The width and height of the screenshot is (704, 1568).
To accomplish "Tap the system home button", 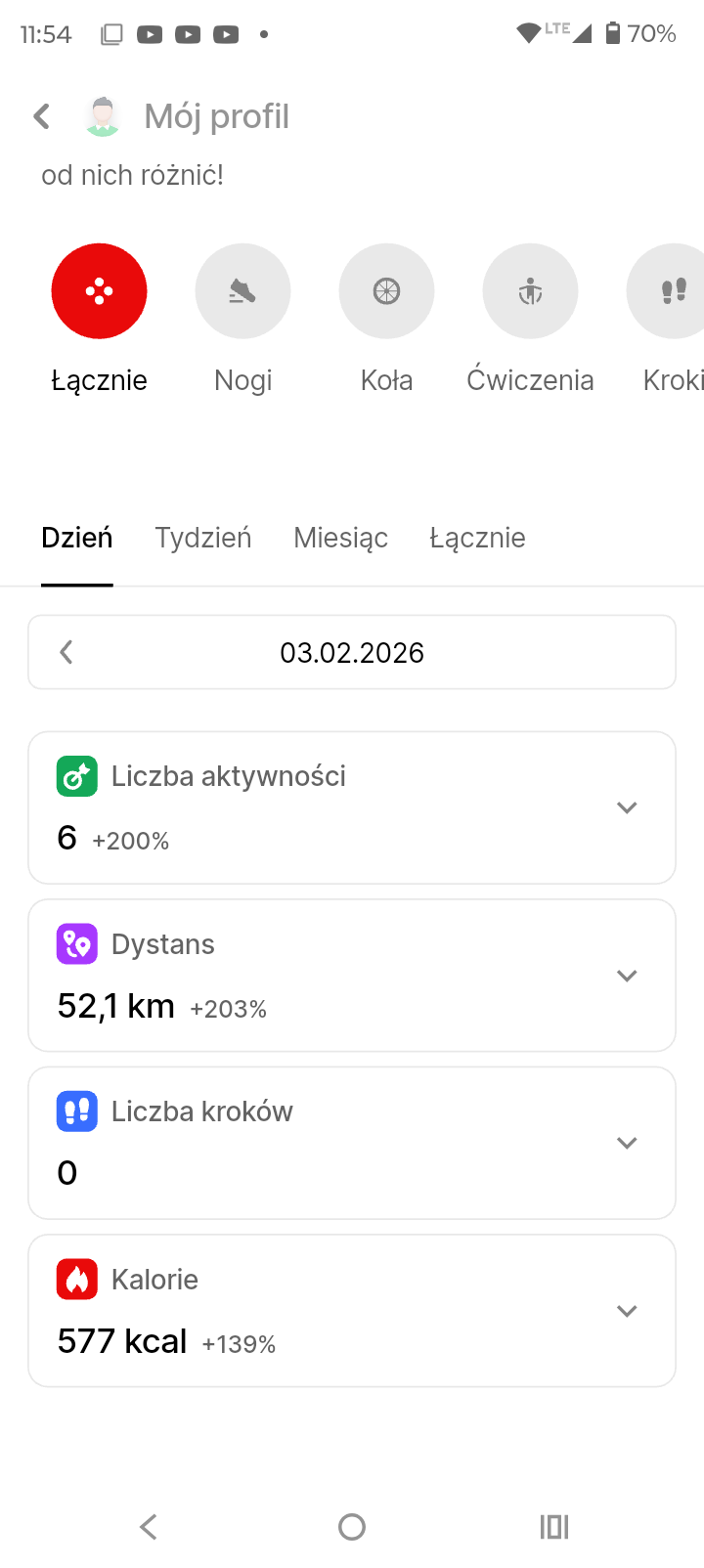I will click(352, 1527).
